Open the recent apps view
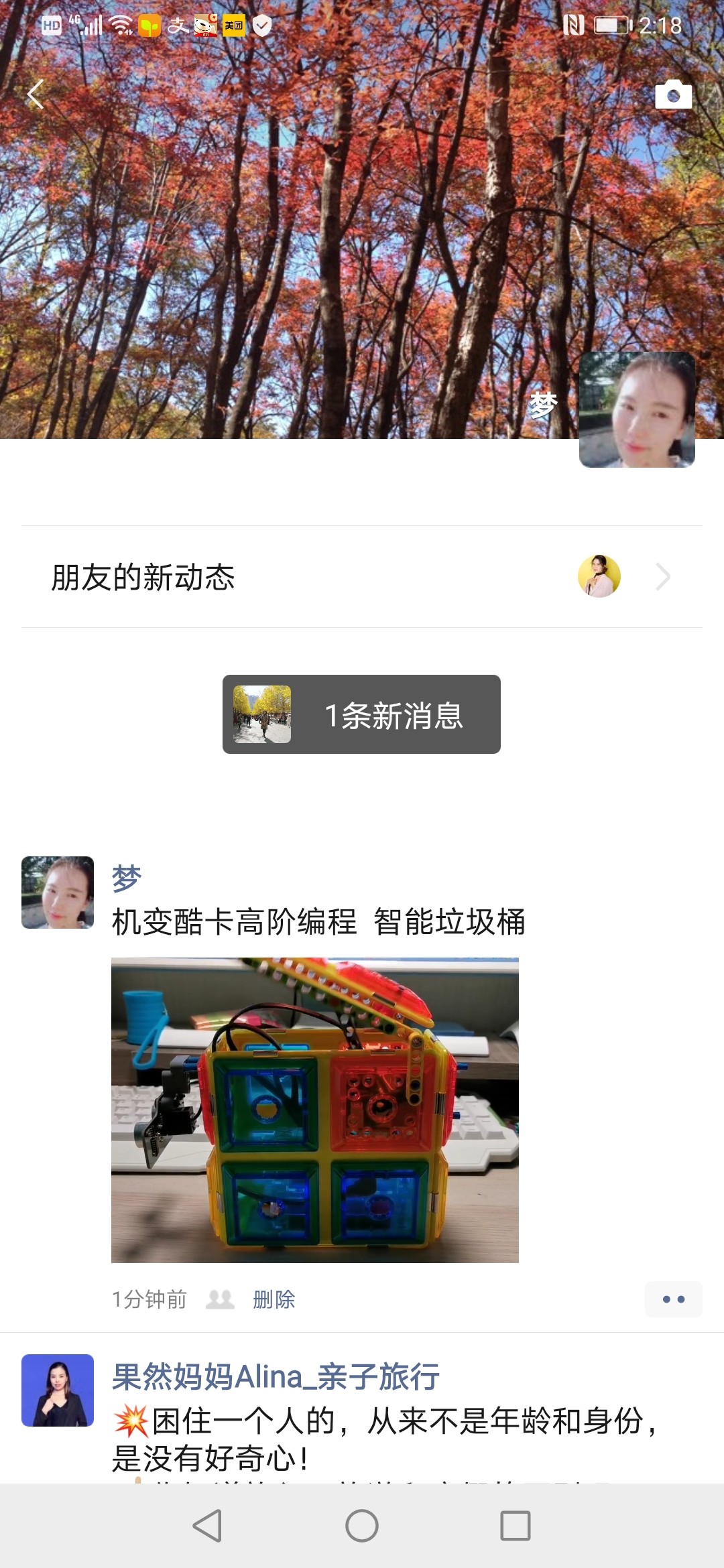The width and height of the screenshot is (724, 1568). 515,1526
